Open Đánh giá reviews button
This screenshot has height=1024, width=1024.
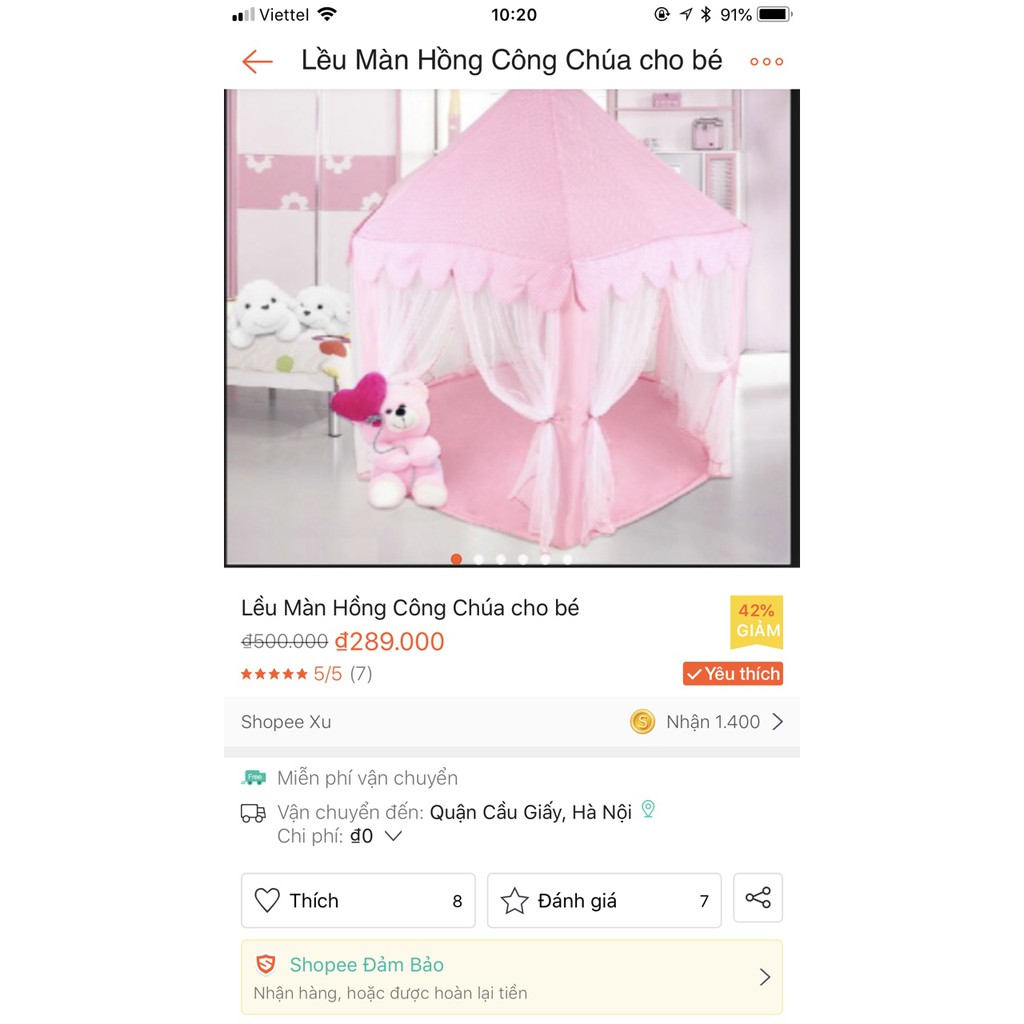click(x=604, y=900)
